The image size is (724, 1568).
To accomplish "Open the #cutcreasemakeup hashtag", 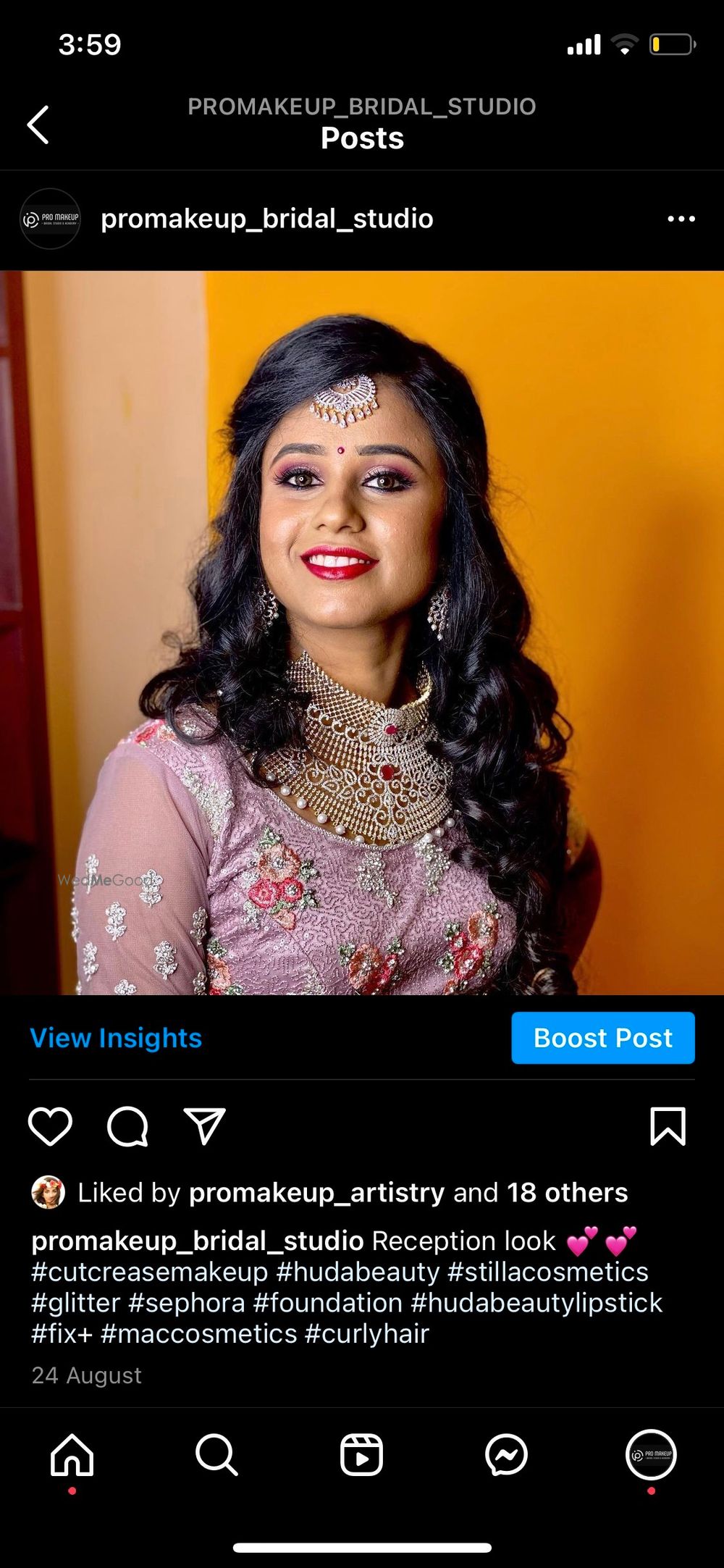I will [150, 1272].
